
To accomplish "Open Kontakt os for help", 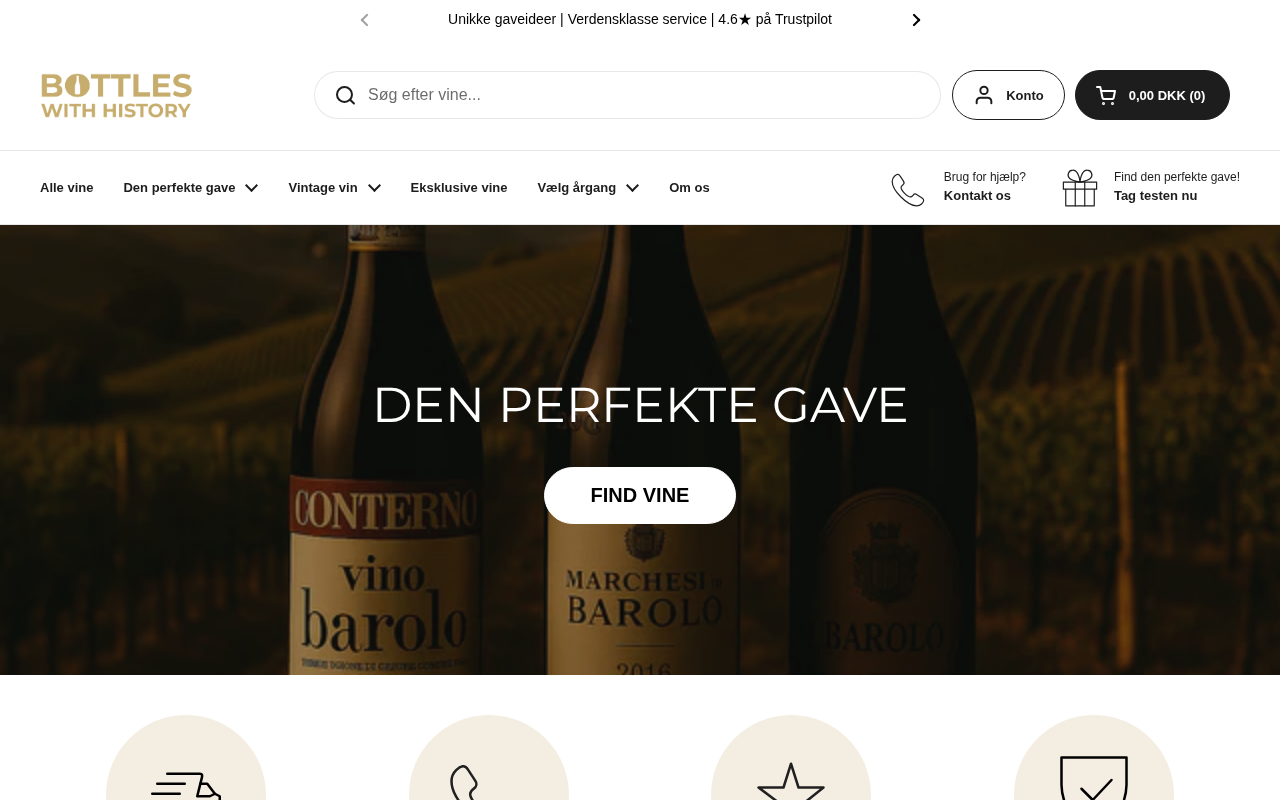I will pyautogui.click(x=977, y=196).
